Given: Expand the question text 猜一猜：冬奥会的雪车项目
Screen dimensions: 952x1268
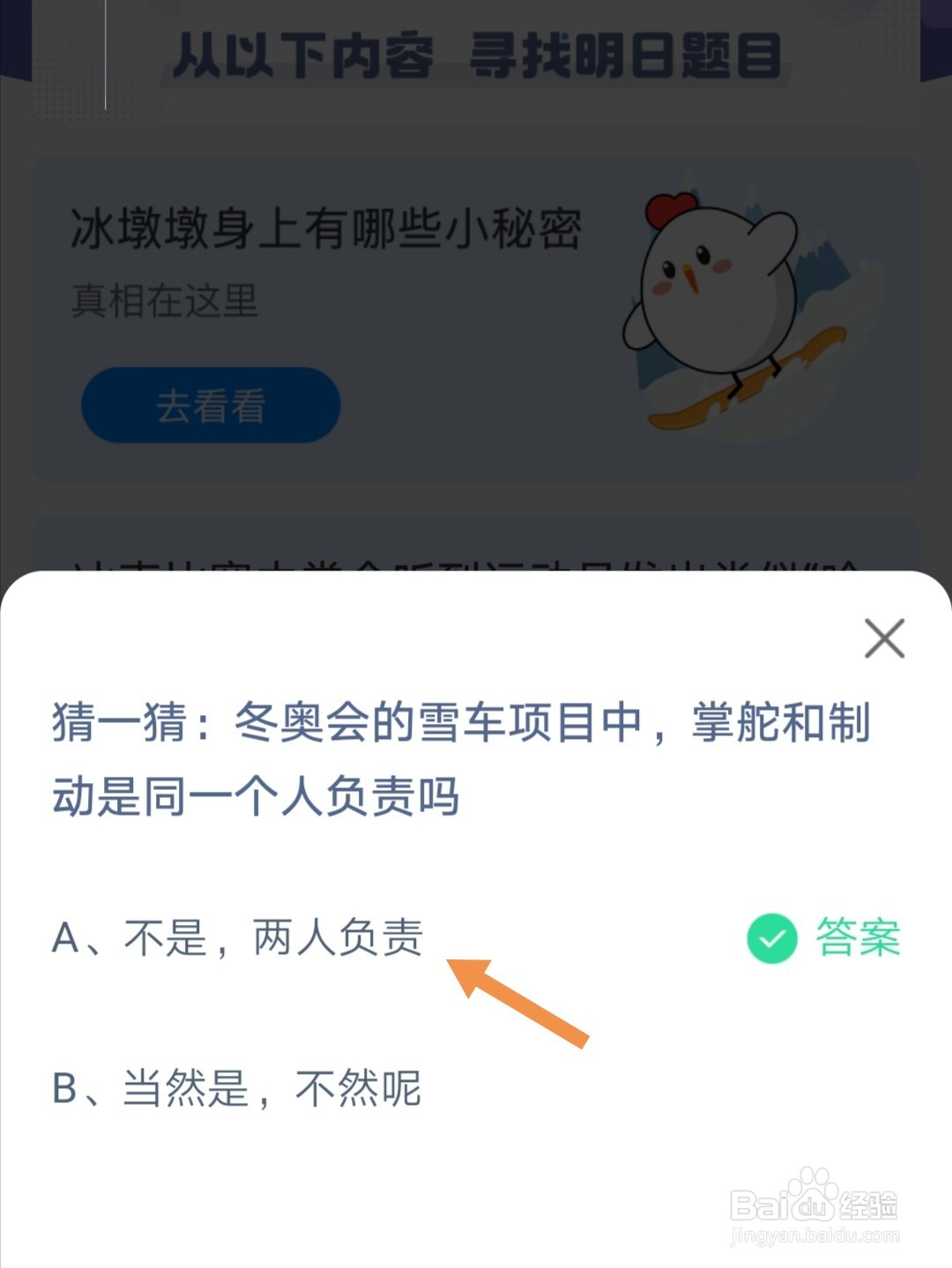Looking at the screenshot, I should 458,758.
